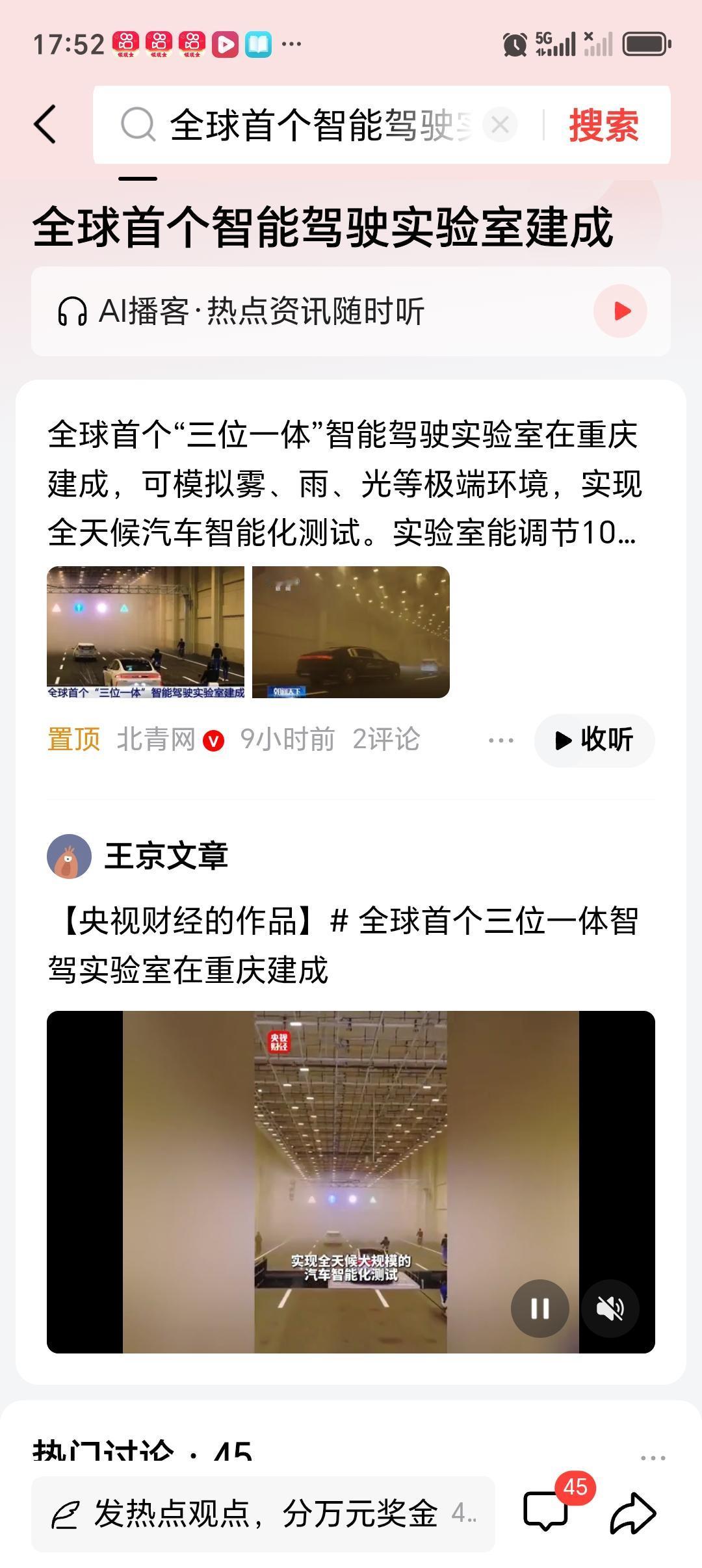Tap the alarm clock icon in status bar
Image resolution: width=702 pixels, height=1568 pixels.
click(x=514, y=44)
